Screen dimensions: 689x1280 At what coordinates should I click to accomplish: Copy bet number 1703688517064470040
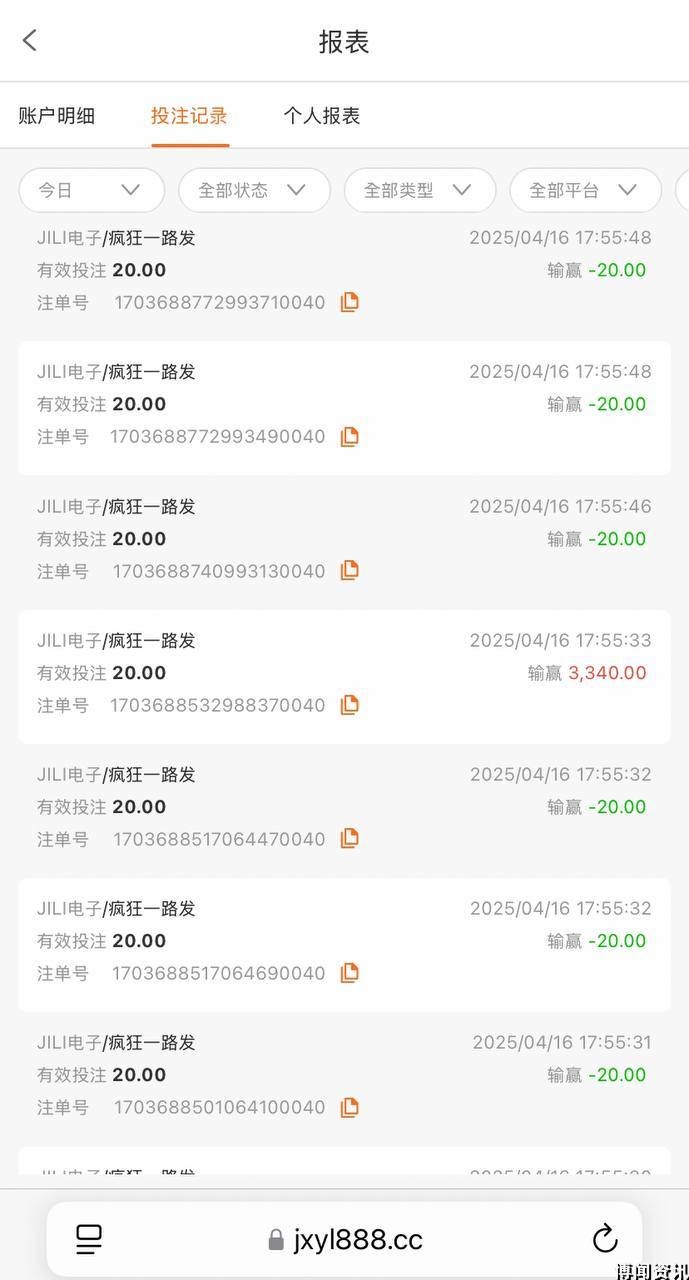[349, 838]
